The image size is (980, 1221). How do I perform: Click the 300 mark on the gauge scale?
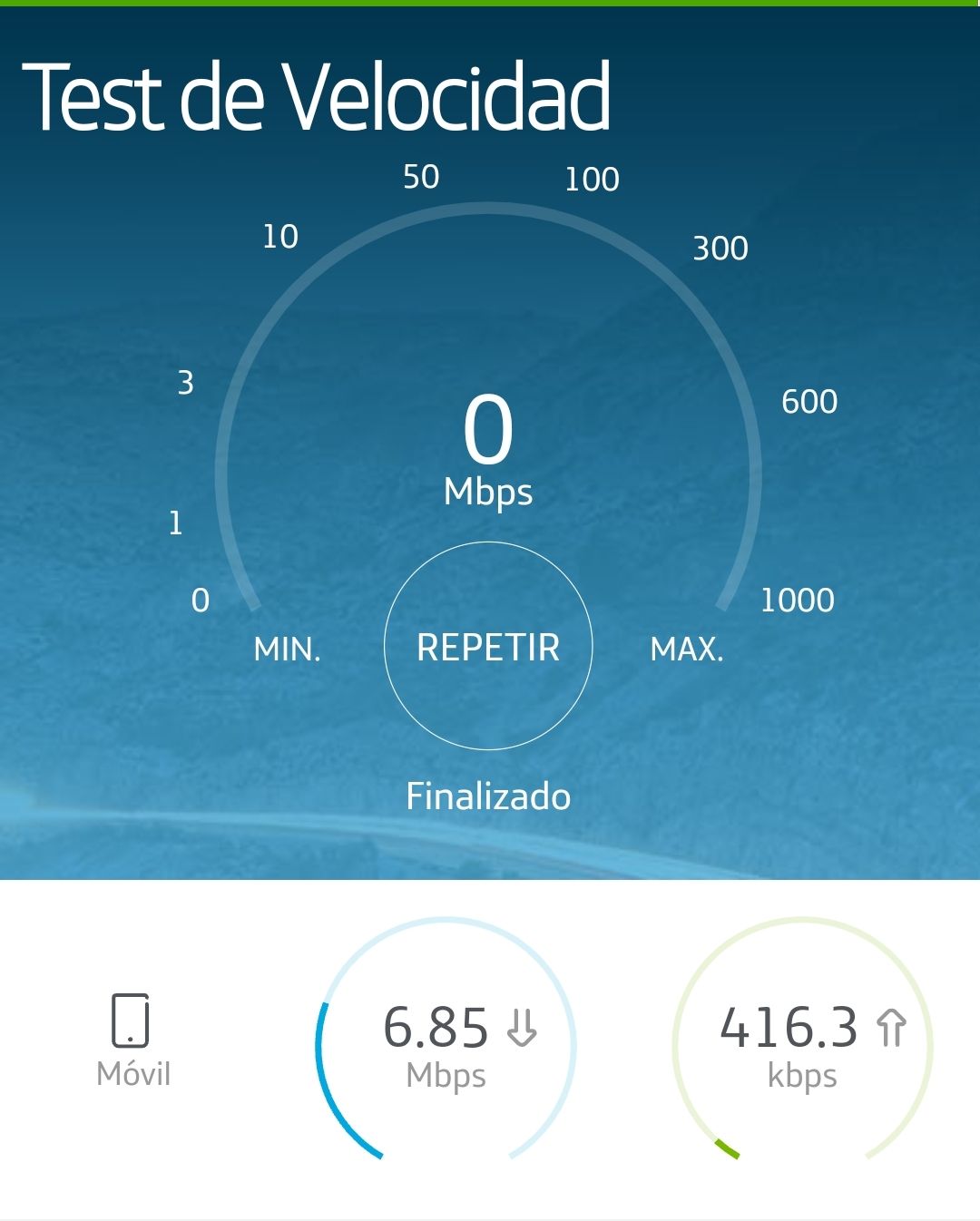(720, 247)
